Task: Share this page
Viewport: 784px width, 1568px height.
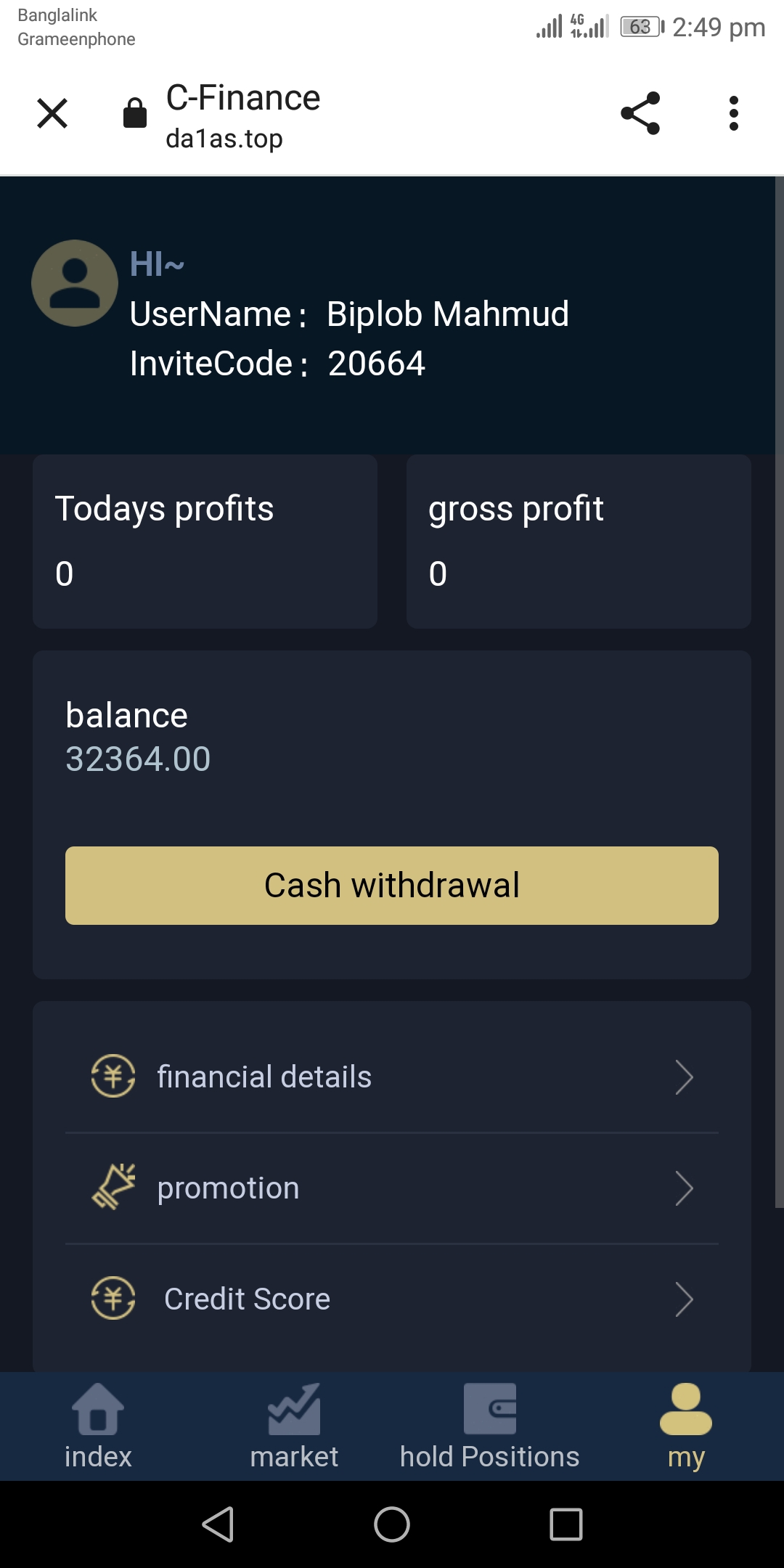Action: pos(640,113)
